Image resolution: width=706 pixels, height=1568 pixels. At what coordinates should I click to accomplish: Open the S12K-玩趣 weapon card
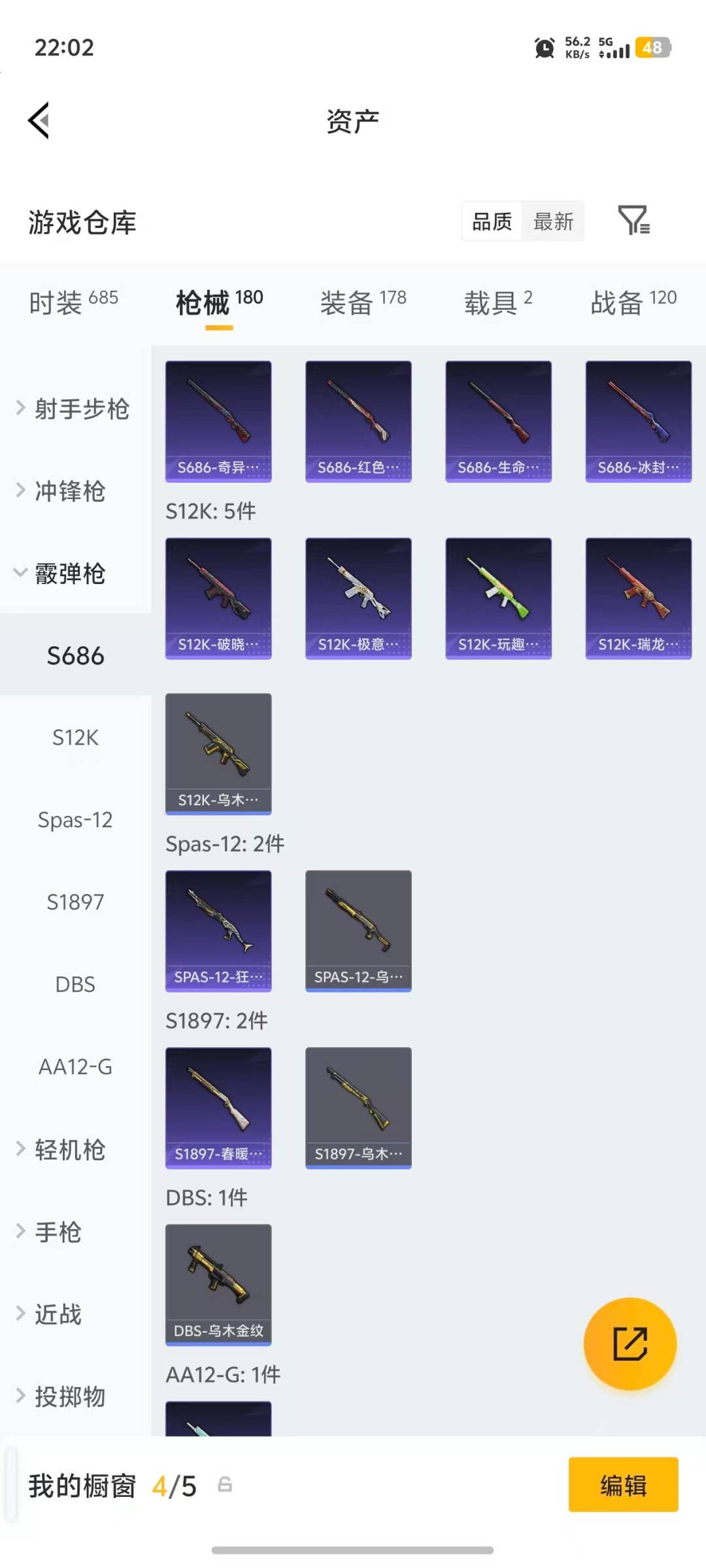click(498, 598)
